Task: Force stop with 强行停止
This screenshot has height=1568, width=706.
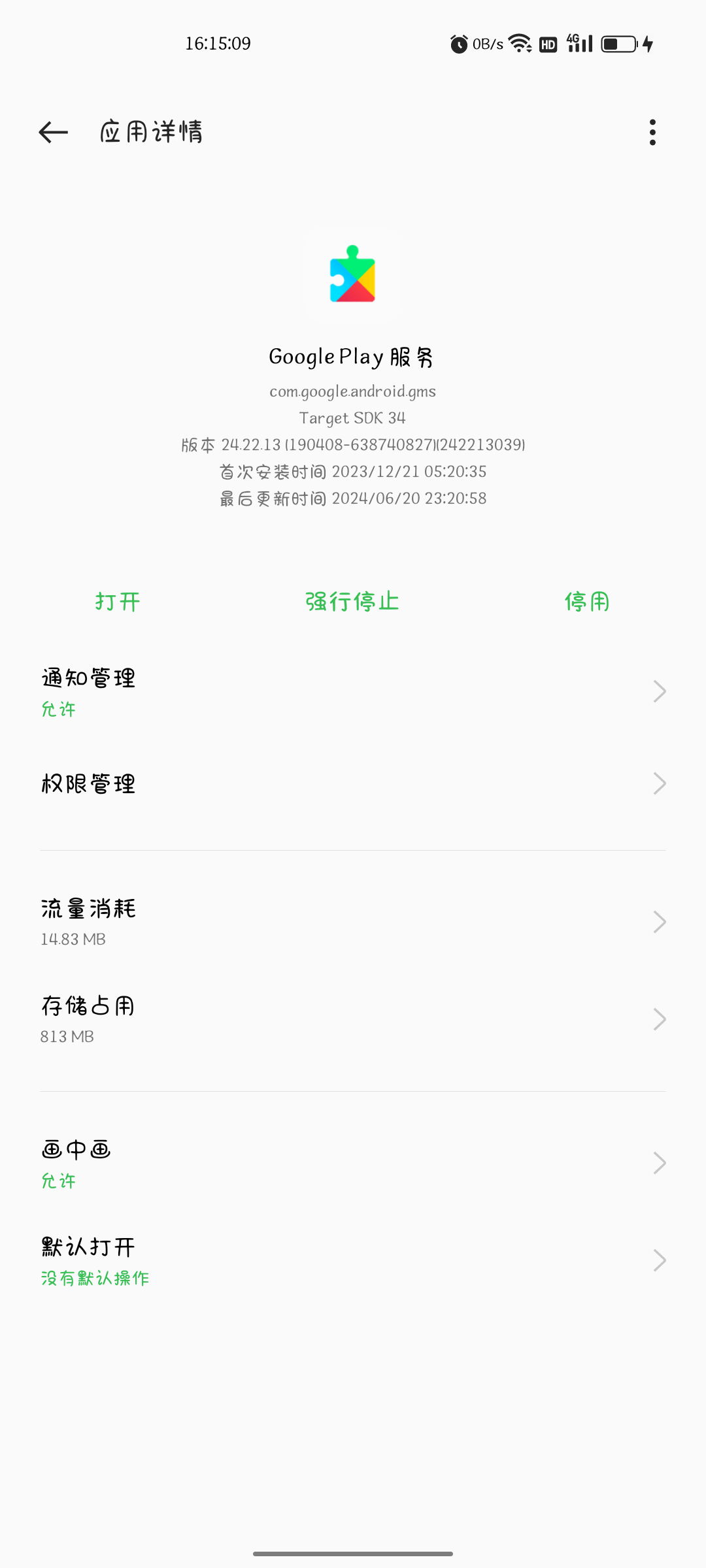Action: tap(352, 602)
